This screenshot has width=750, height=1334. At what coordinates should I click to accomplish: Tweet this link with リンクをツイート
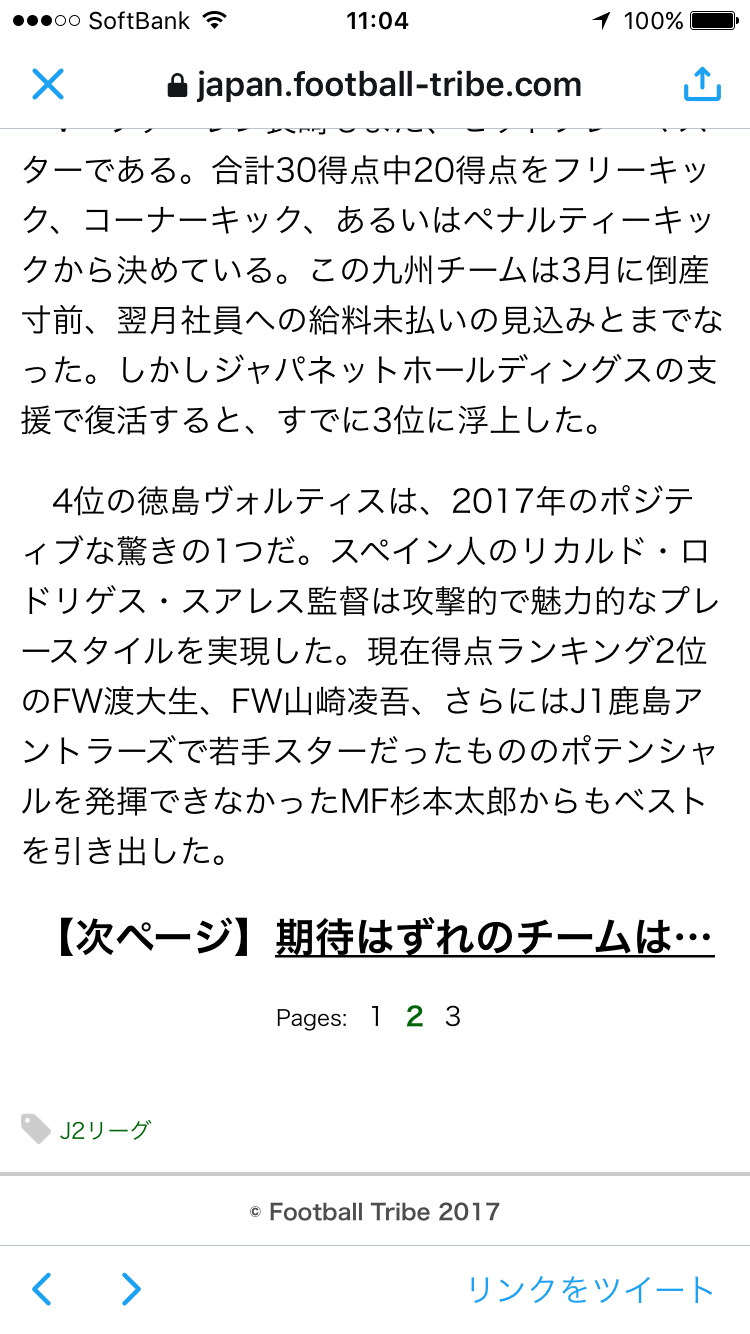[x=590, y=1289]
